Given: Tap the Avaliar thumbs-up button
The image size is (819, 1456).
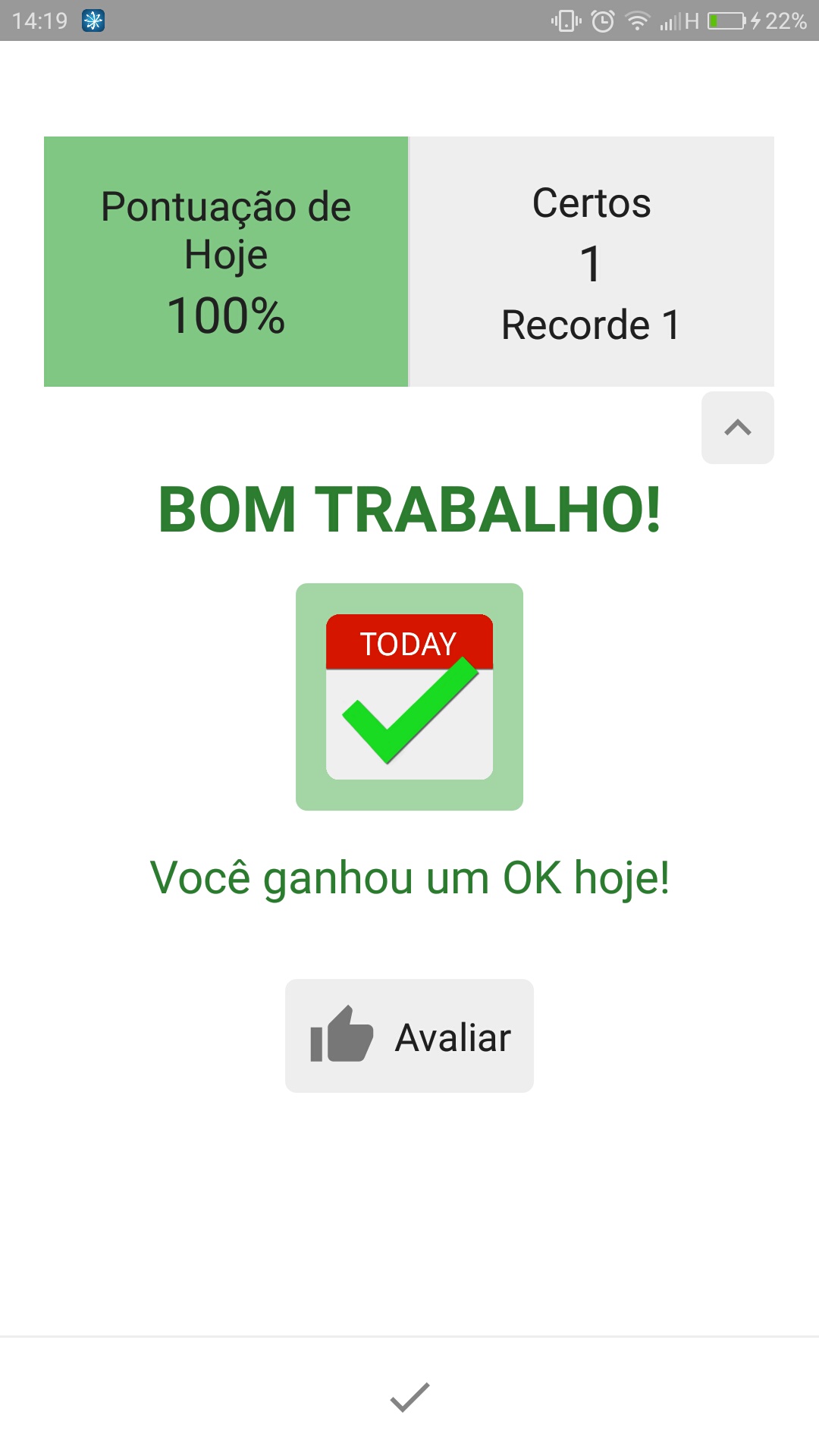Looking at the screenshot, I should 409,1036.
